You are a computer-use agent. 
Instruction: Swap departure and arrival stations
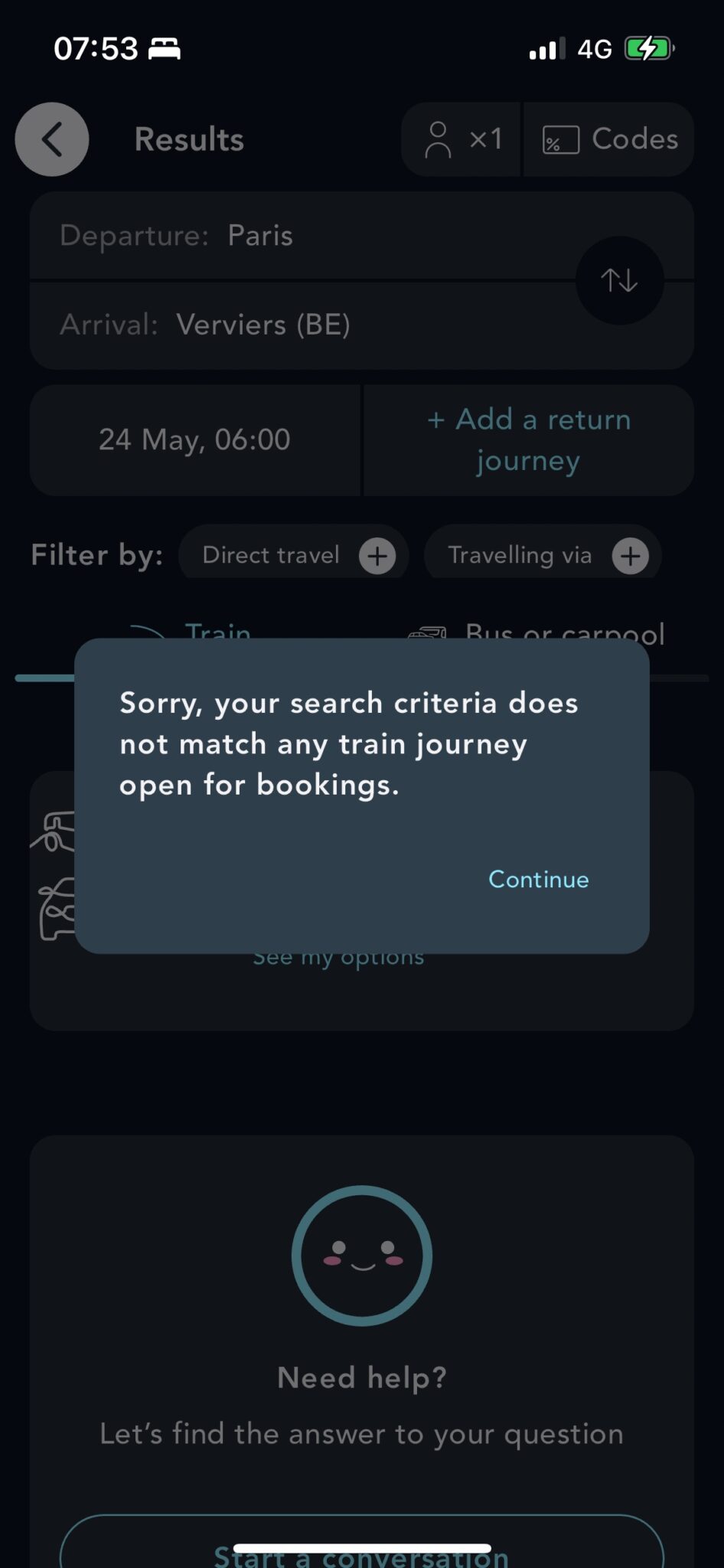tap(619, 280)
